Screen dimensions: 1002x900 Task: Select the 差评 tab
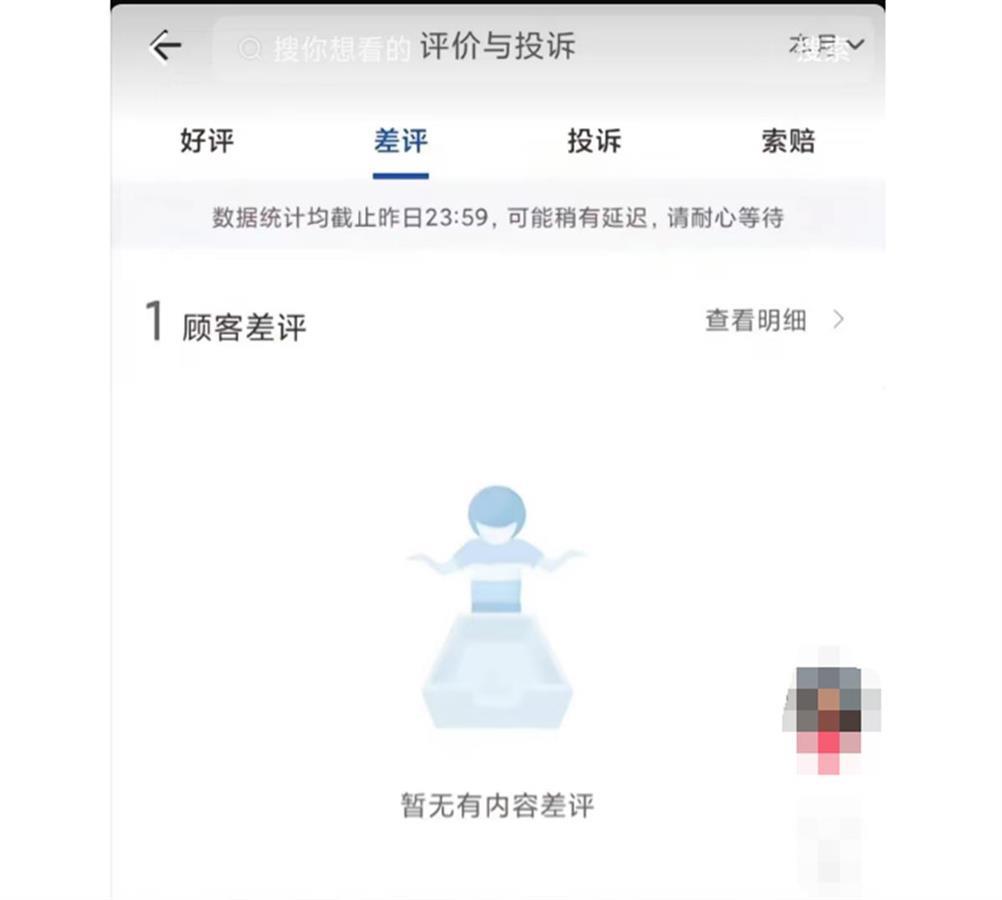pyautogui.click(x=400, y=141)
